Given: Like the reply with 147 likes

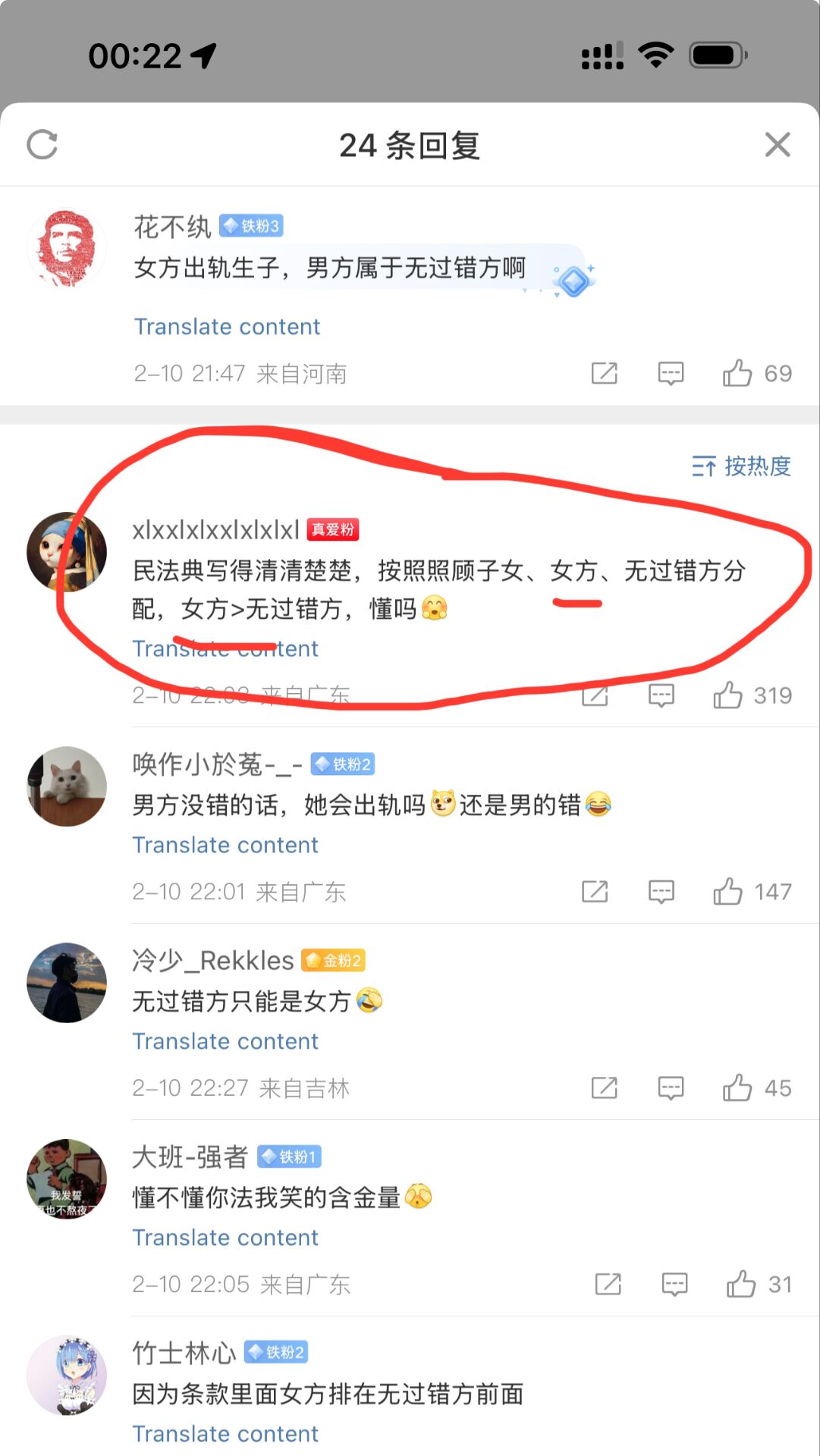Looking at the screenshot, I should click(728, 892).
